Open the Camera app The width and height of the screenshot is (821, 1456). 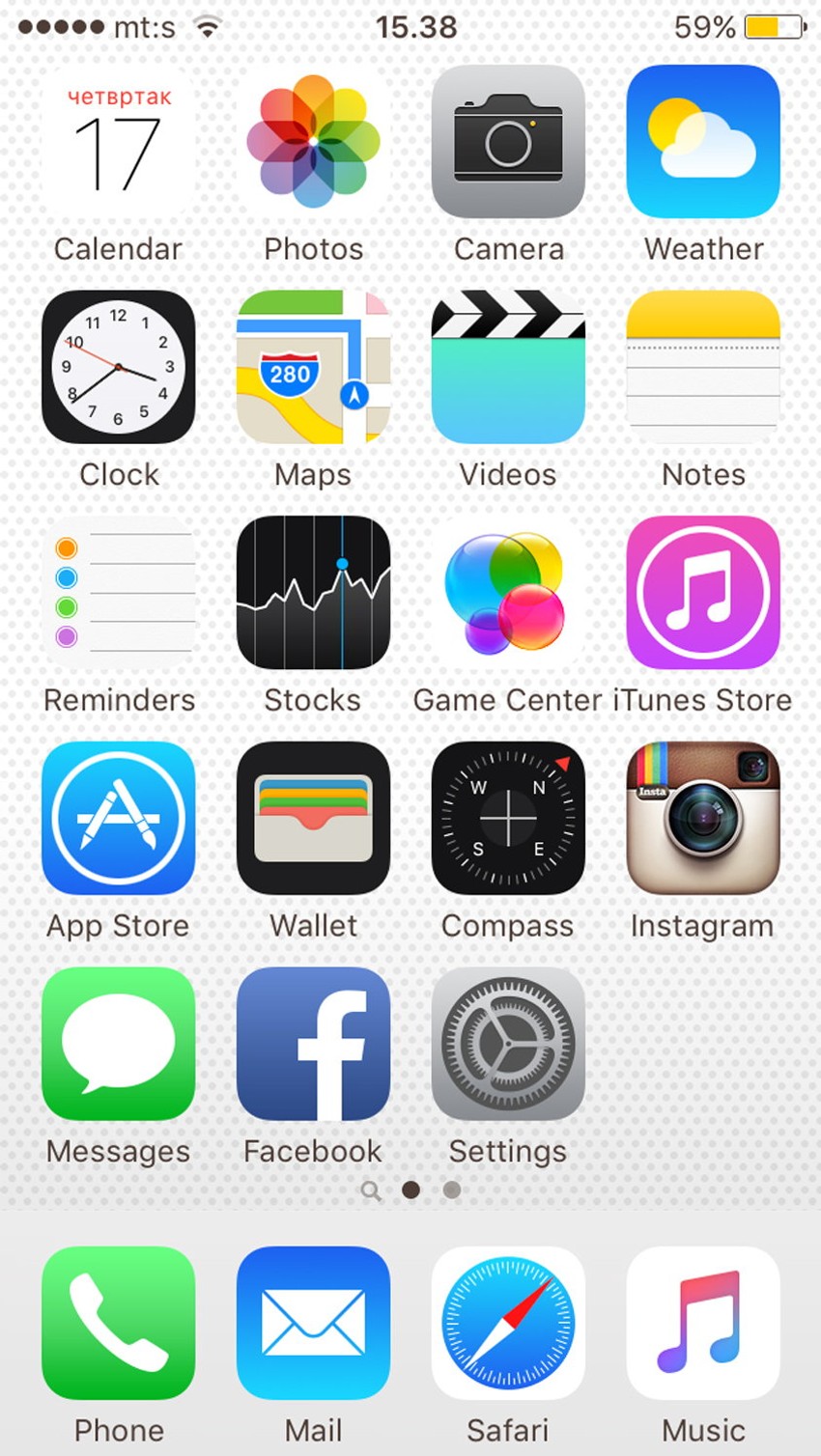[x=508, y=142]
